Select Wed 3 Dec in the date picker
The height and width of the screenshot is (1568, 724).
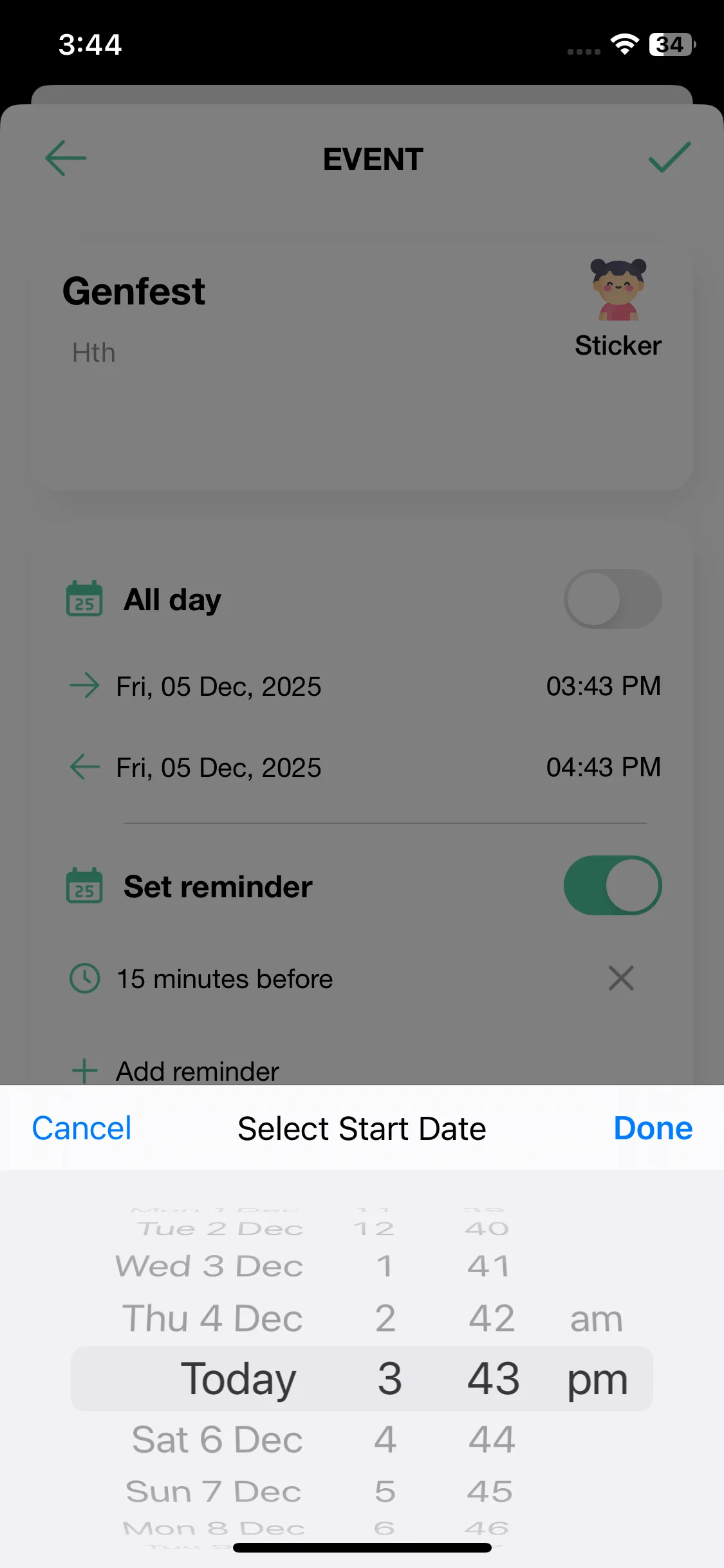coord(209,1266)
